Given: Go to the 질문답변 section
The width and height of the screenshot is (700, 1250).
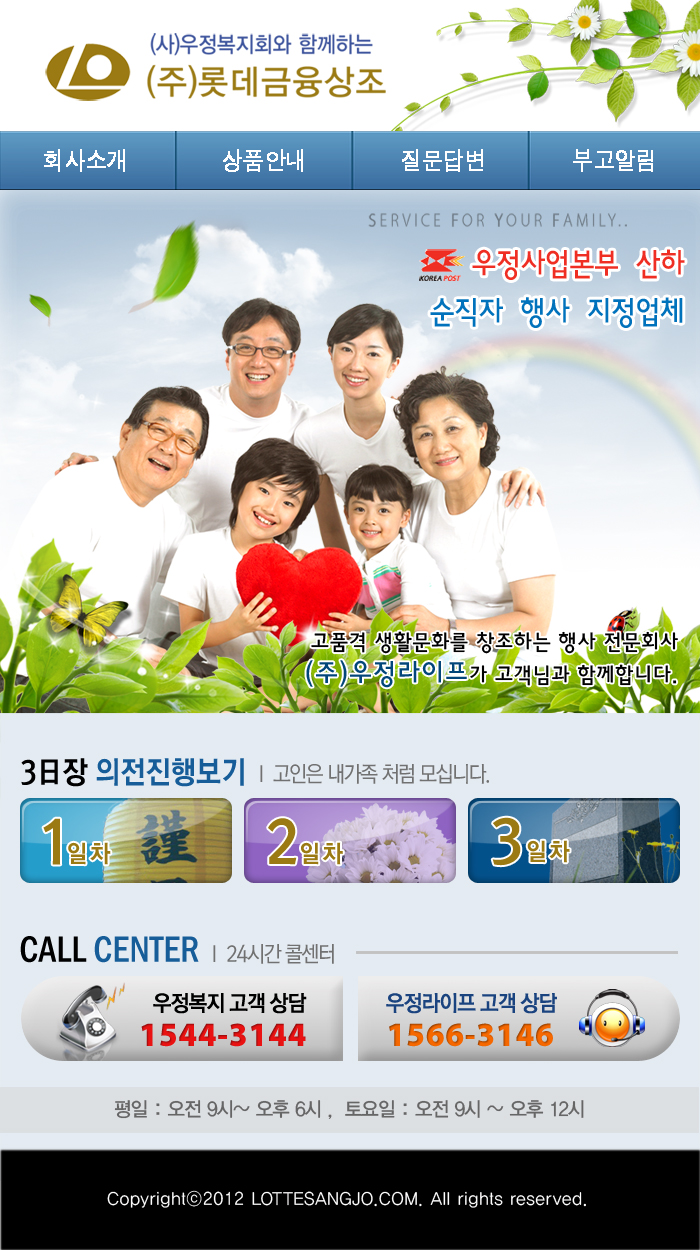Looking at the screenshot, I should pyautogui.click(x=440, y=160).
